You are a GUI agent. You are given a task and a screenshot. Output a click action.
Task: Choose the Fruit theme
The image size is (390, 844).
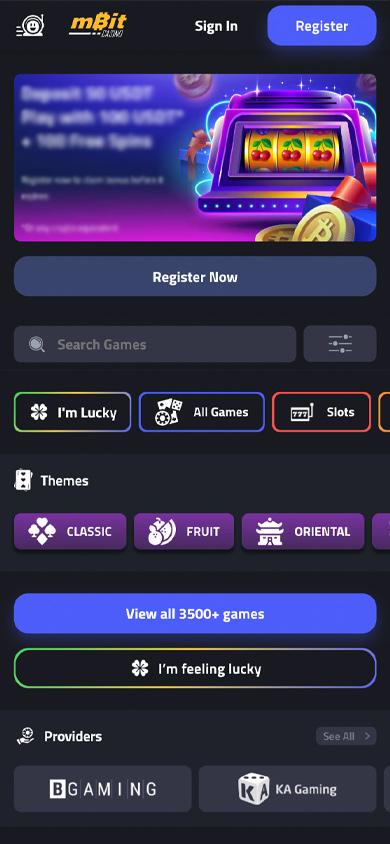184,531
